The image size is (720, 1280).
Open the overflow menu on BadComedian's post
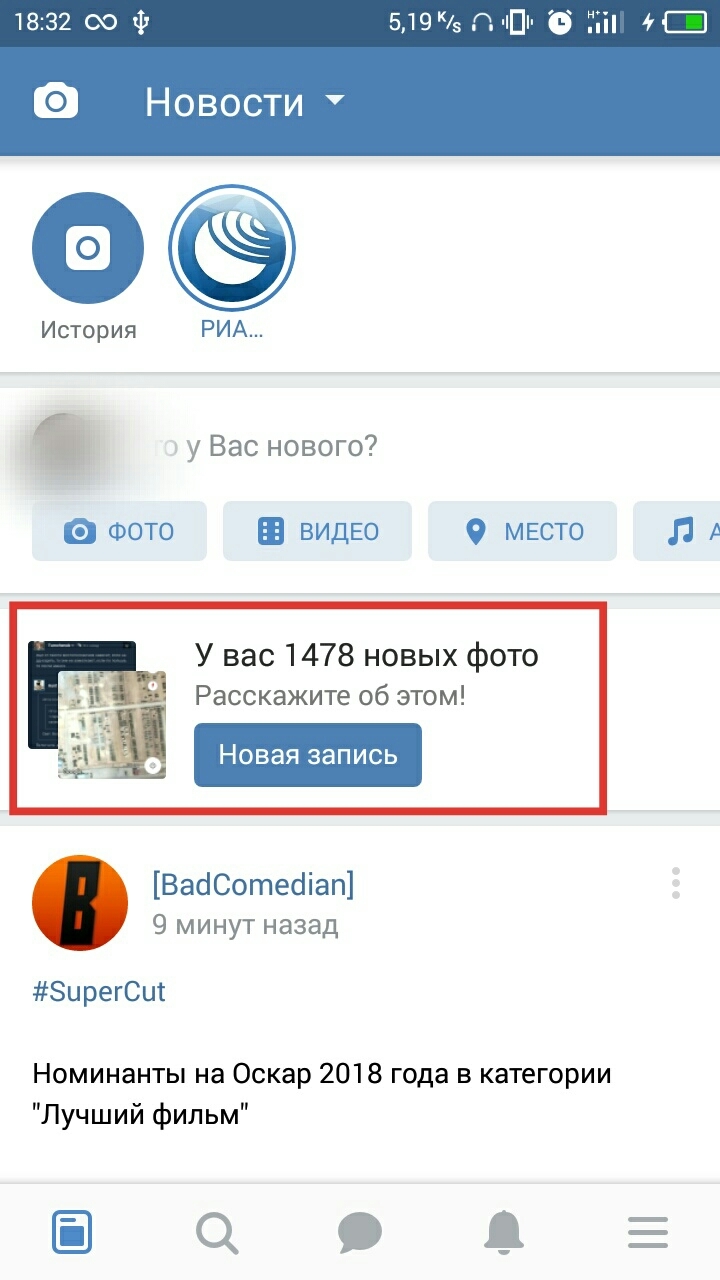click(x=676, y=884)
